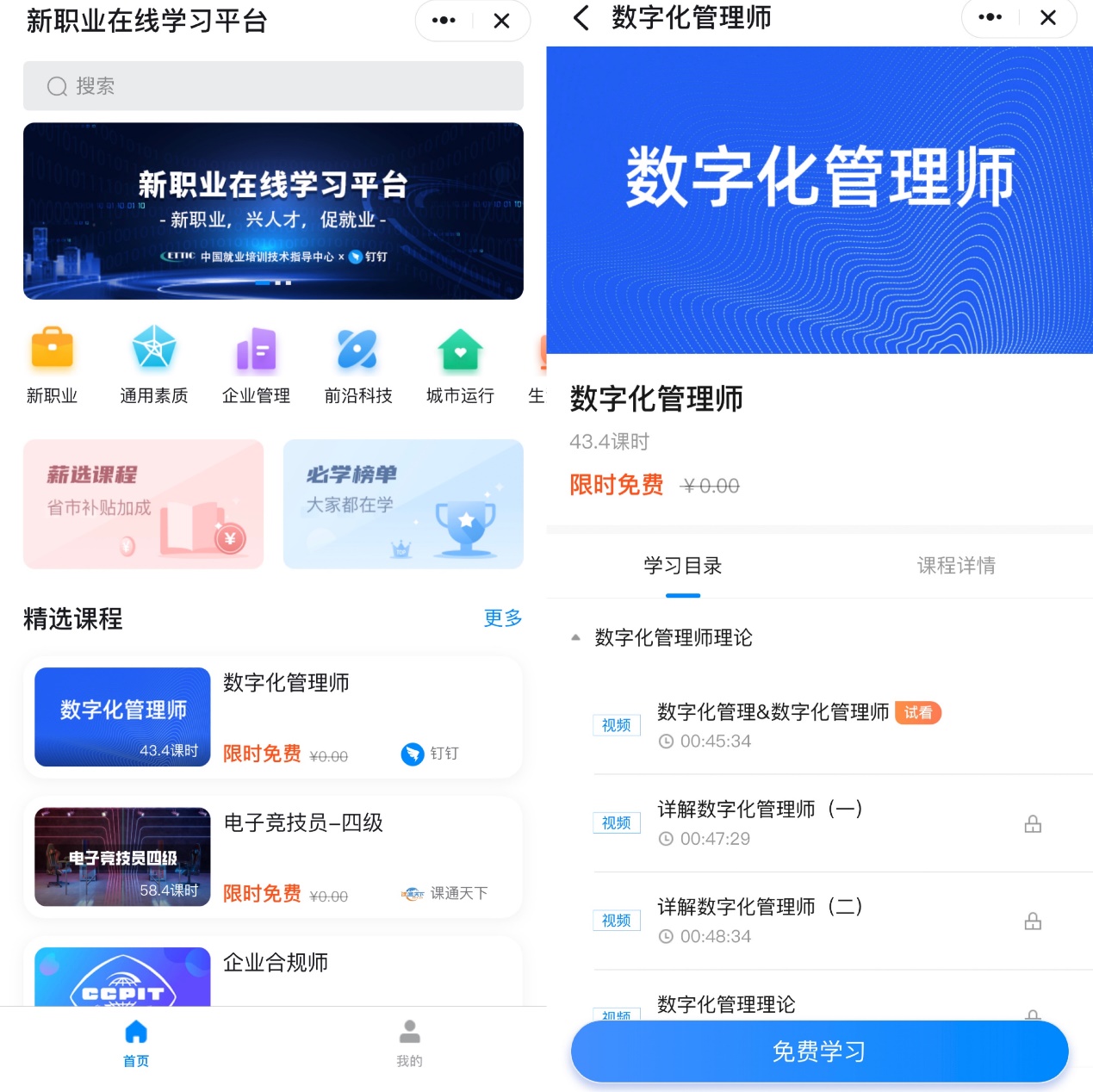The height and width of the screenshot is (1092, 1093).
Task: Open the 前沿科技 category
Action: tap(357, 365)
